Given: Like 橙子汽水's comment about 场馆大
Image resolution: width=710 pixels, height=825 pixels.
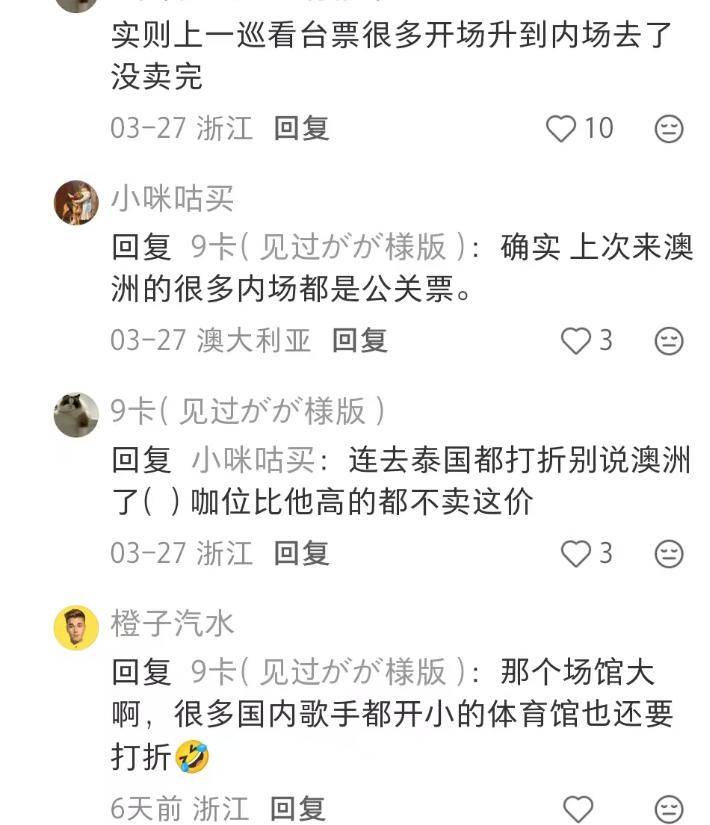Looking at the screenshot, I should click(577, 808).
